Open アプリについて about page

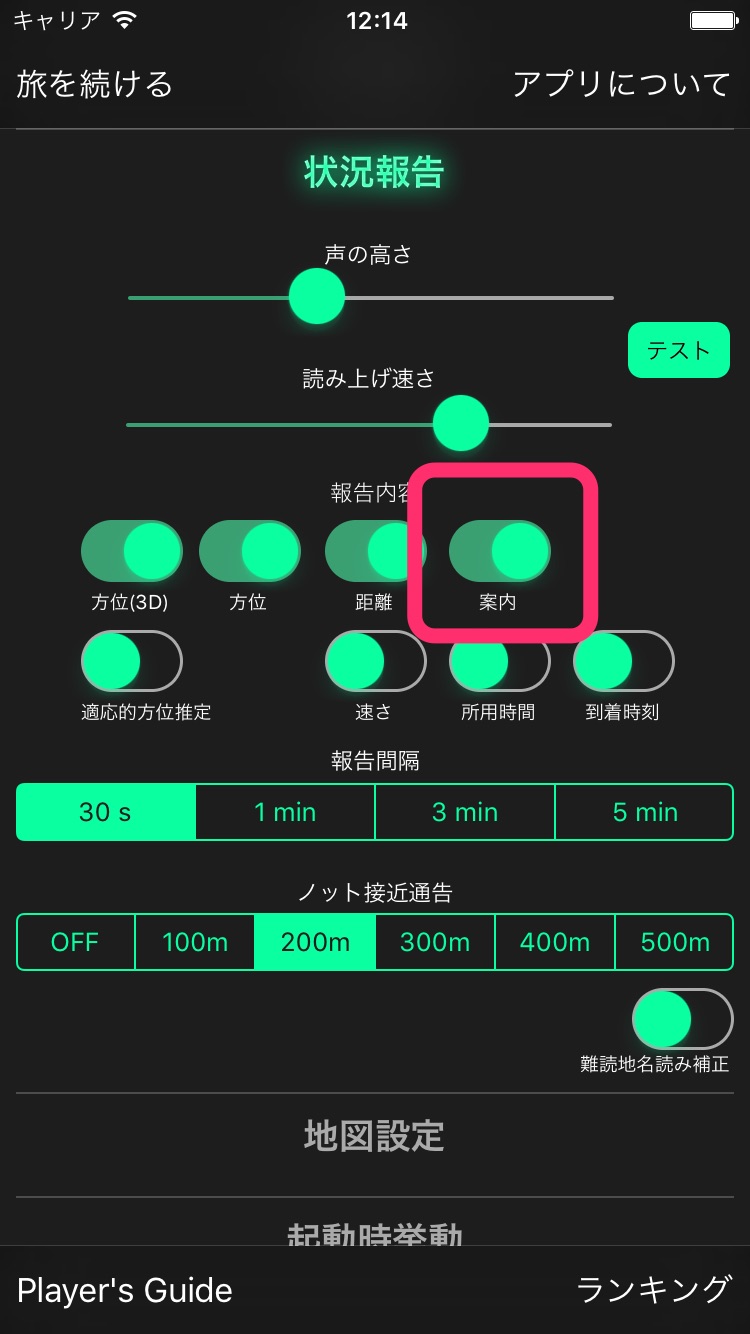[x=621, y=84]
